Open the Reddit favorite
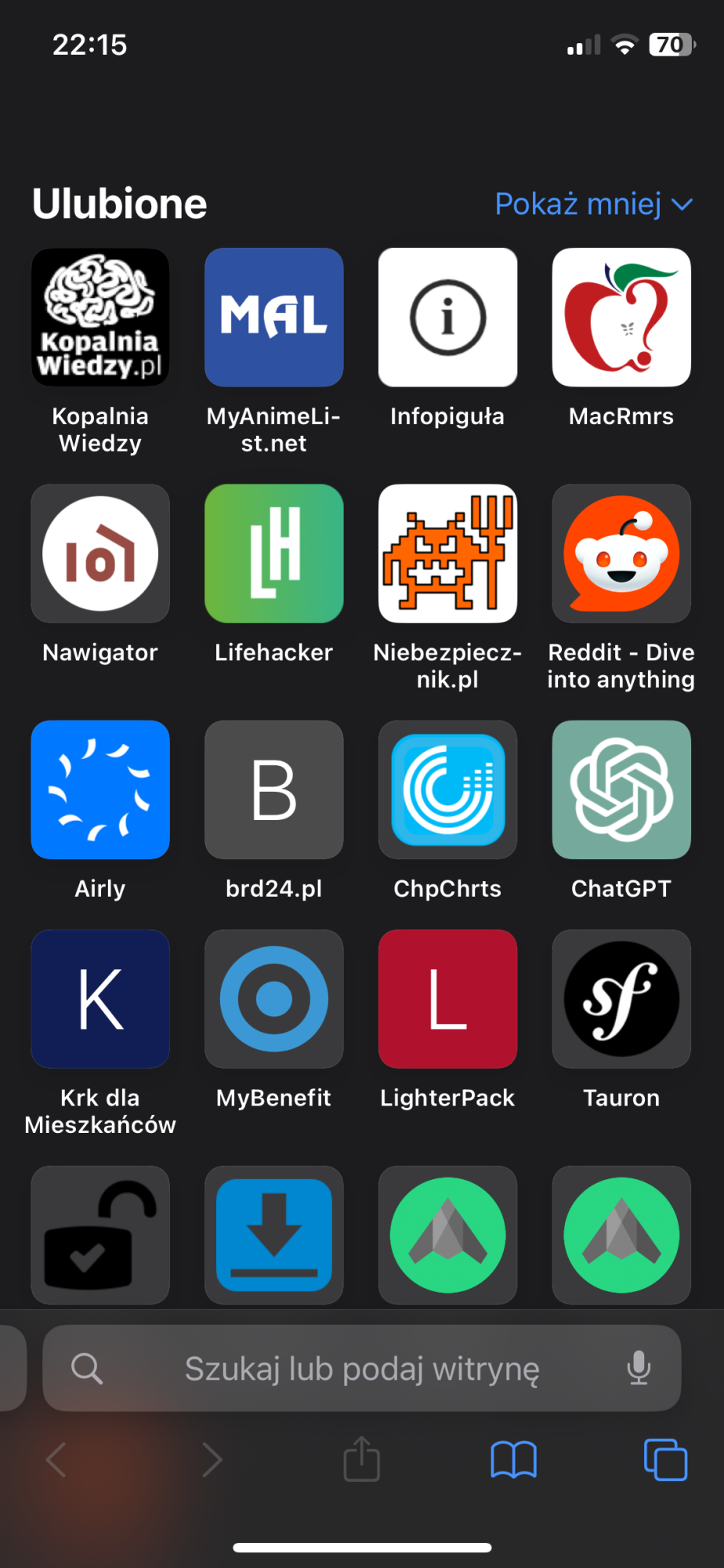724x1568 pixels. 621,554
